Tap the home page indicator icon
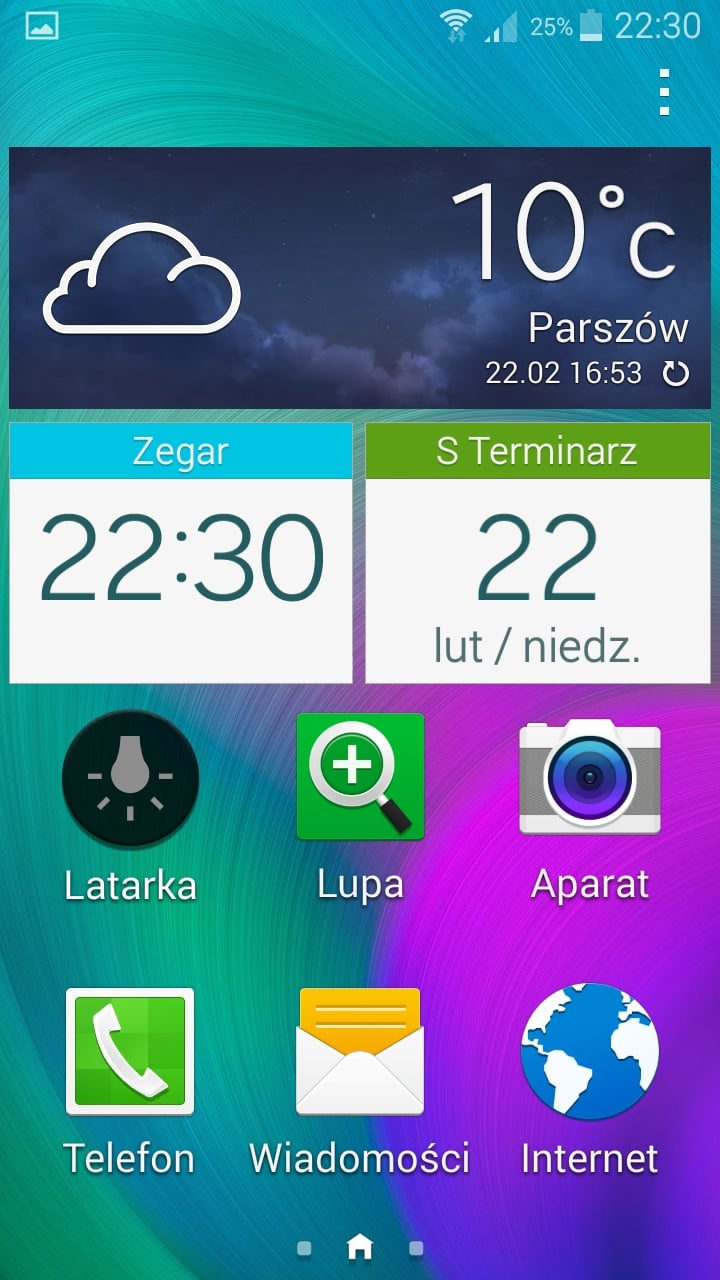Viewport: 720px width, 1280px height. pos(360,1246)
